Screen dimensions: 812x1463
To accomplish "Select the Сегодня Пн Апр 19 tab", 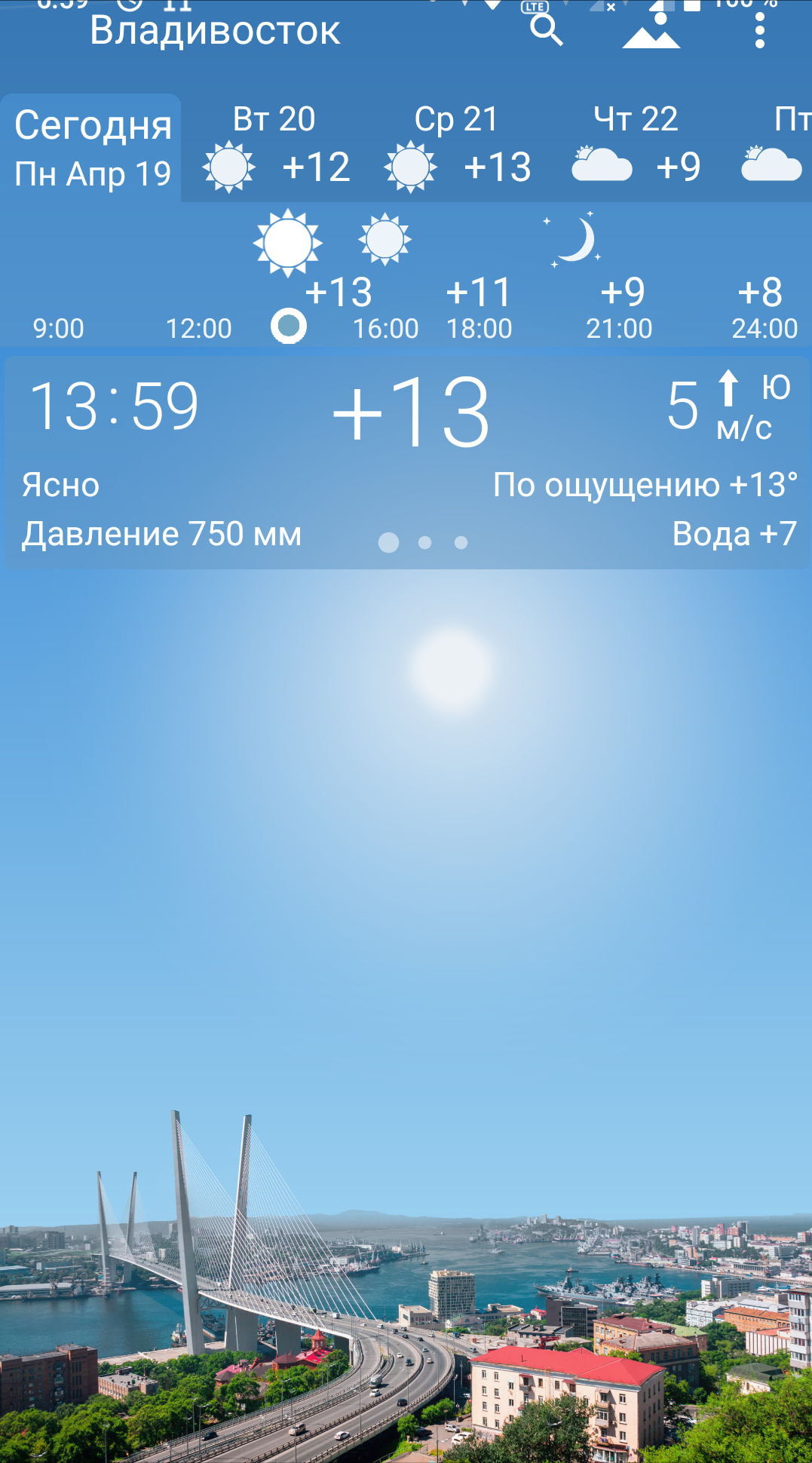I will point(92,149).
